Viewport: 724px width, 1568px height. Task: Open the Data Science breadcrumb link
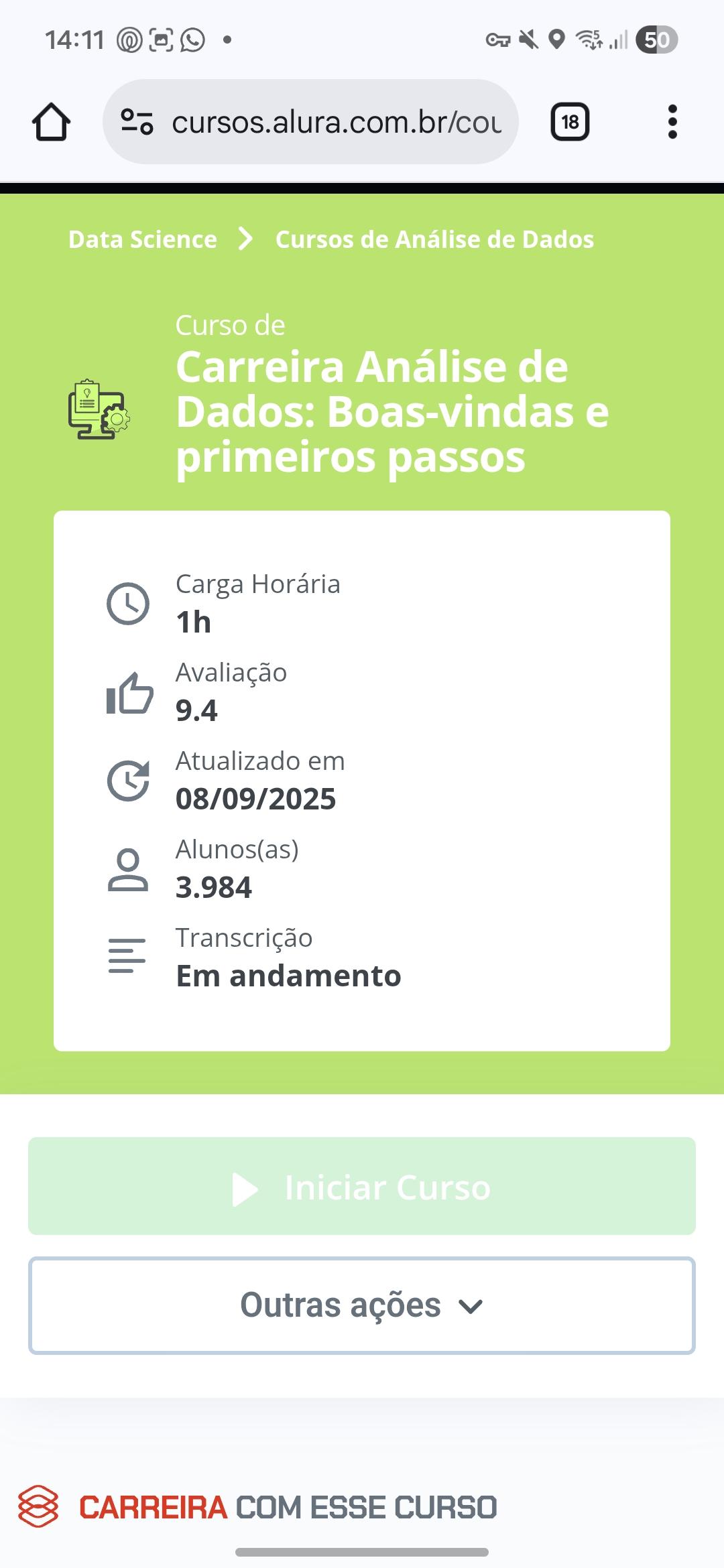[x=141, y=239]
